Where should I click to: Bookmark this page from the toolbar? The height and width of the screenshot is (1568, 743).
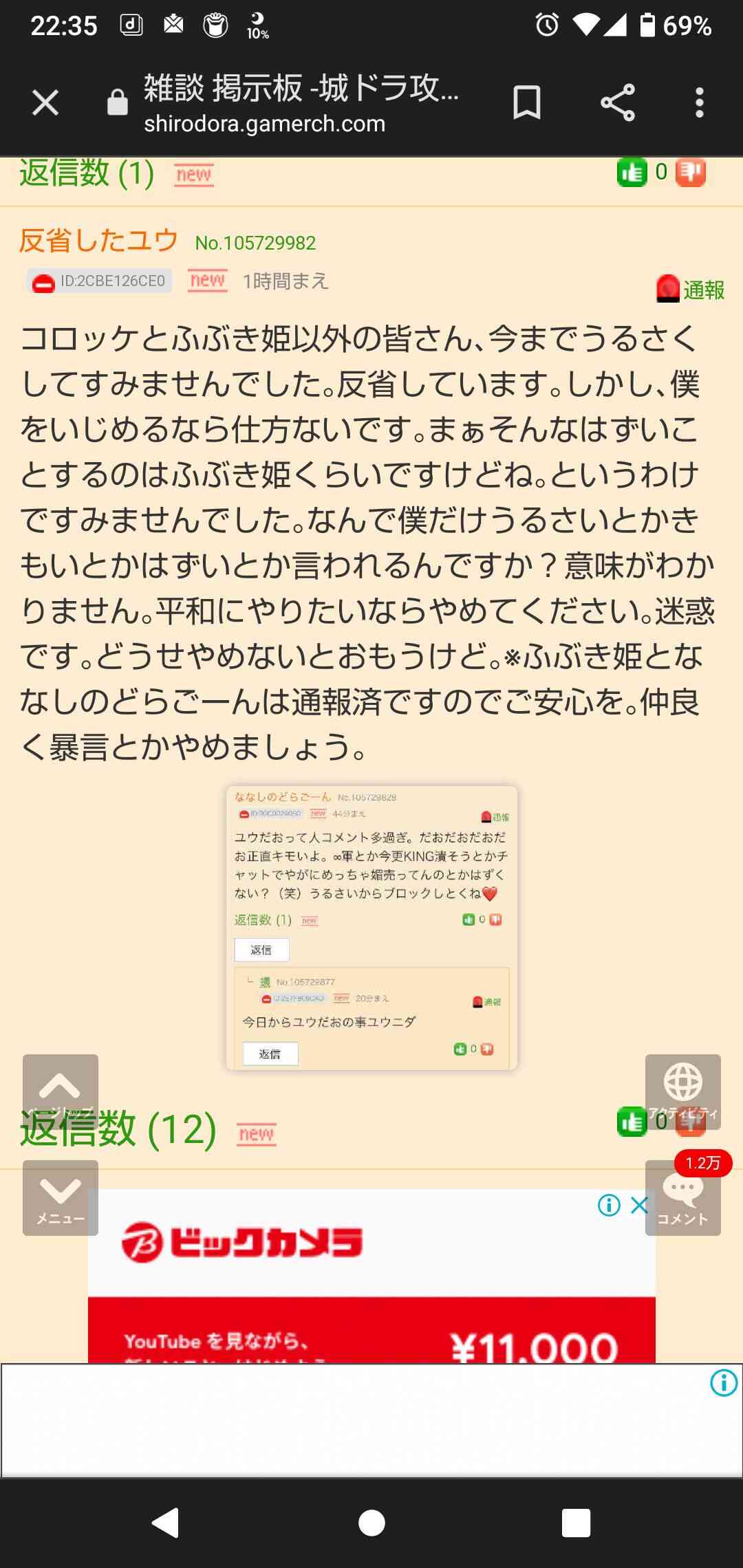click(x=527, y=103)
